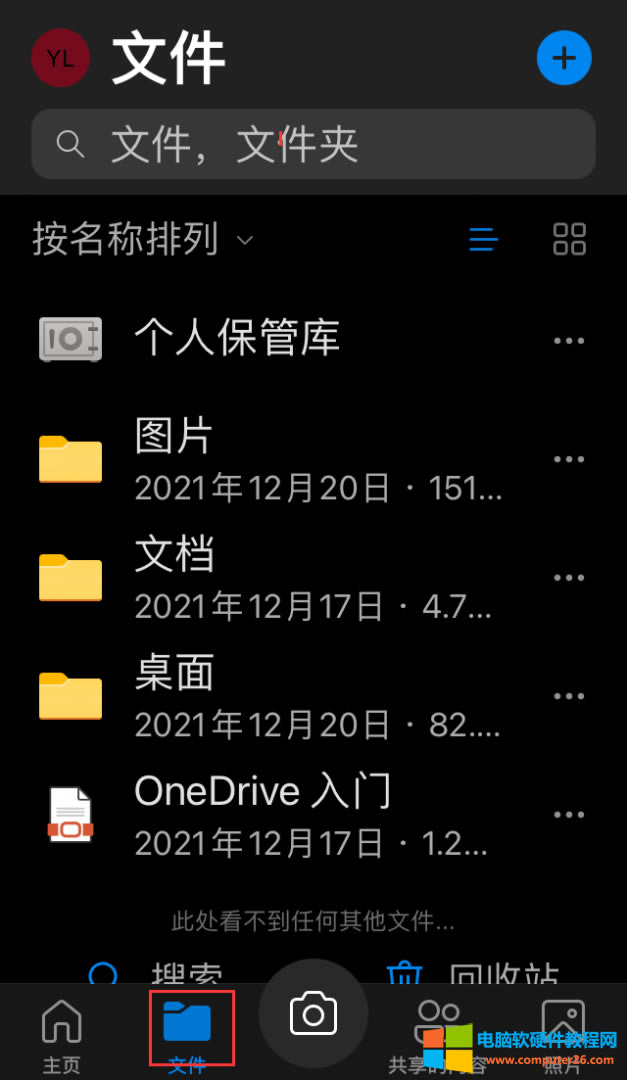This screenshot has height=1080, width=627.
Task: Switch to grid view layout
Action: click(569, 240)
